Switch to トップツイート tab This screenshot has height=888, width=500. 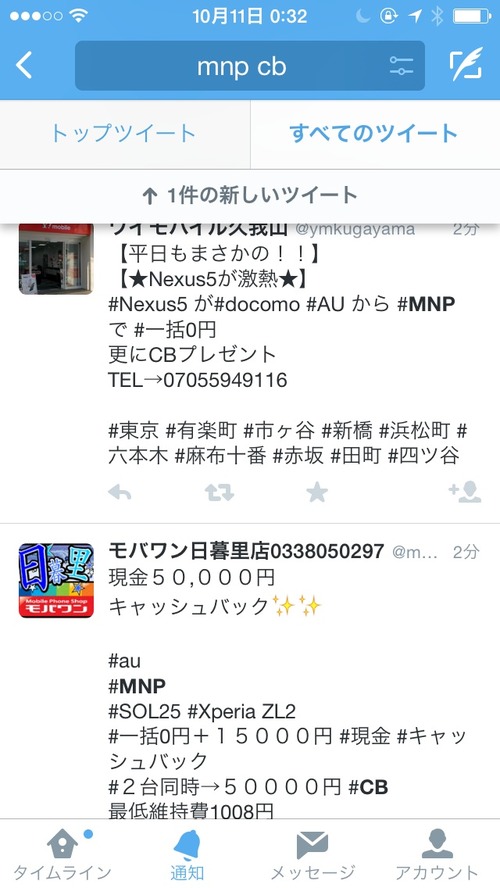point(124,134)
